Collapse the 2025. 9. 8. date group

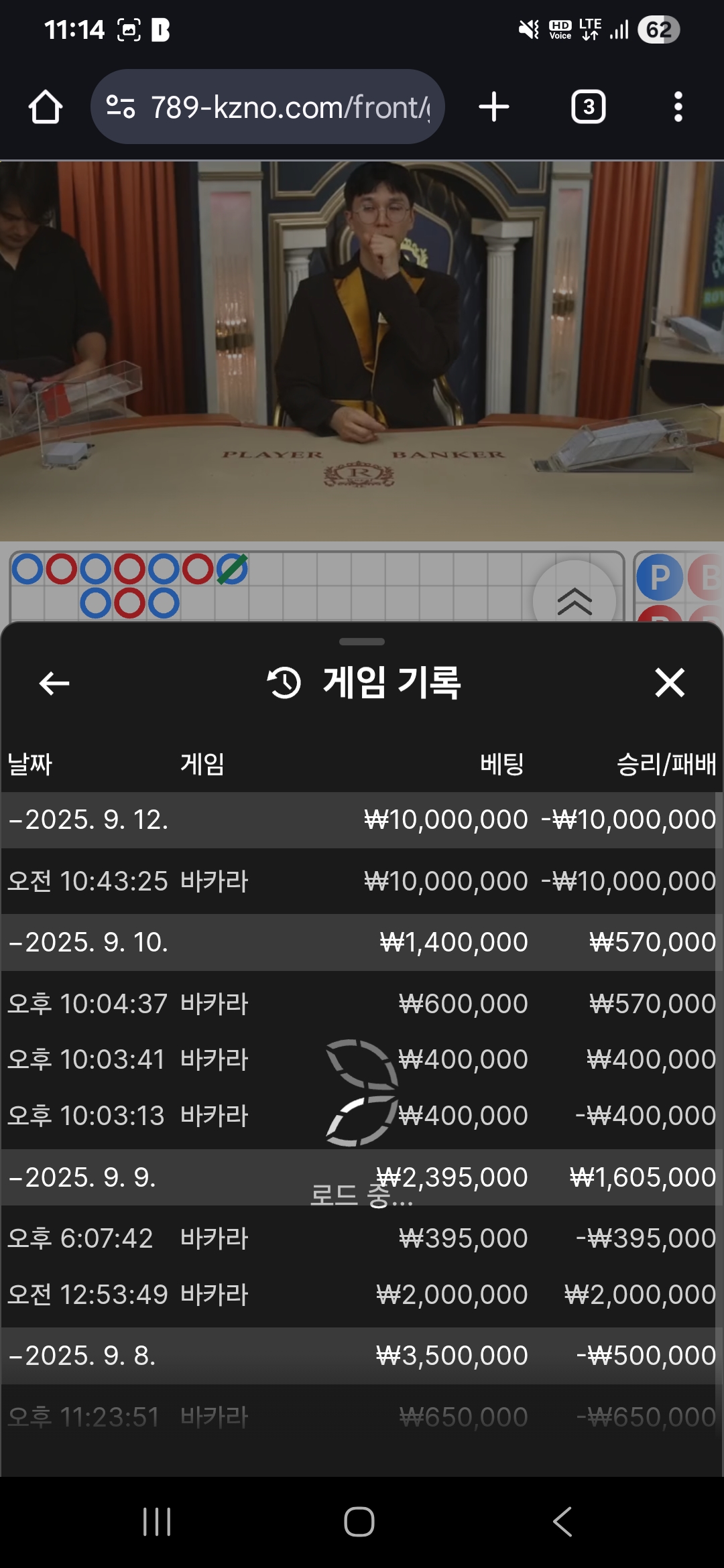pyautogui.click(x=82, y=1356)
